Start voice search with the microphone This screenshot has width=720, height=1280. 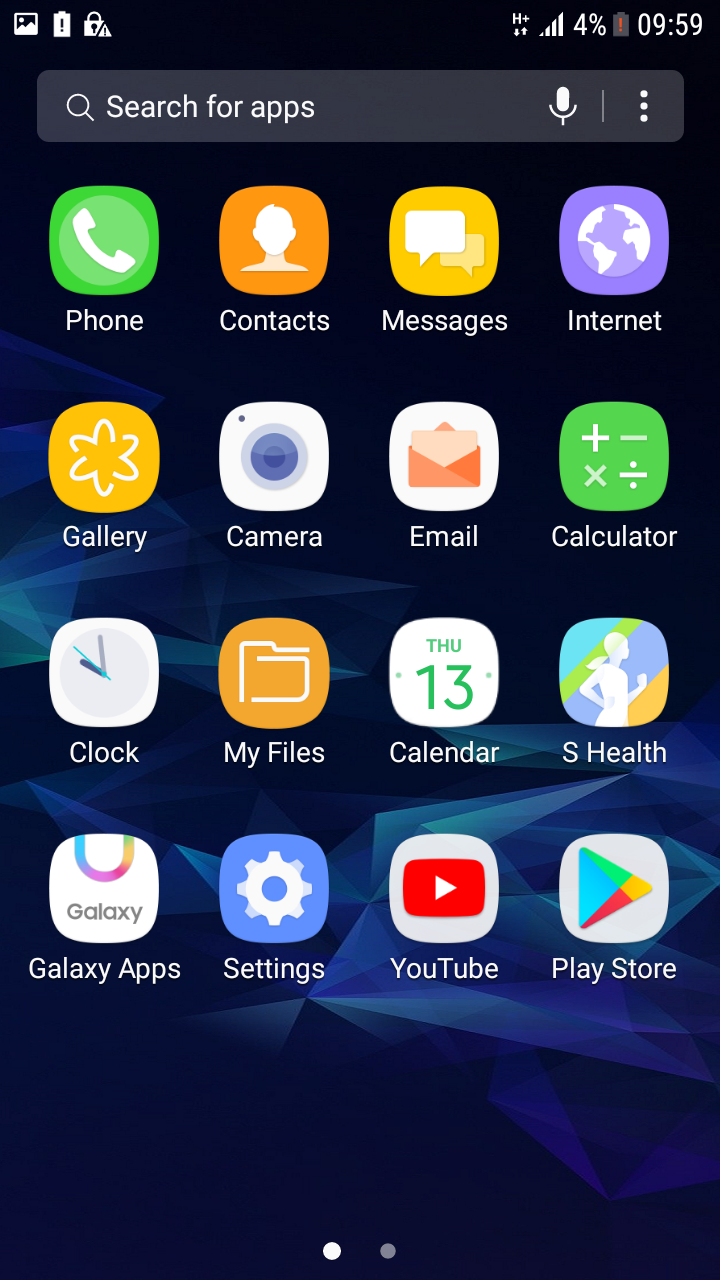(x=563, y=106)
